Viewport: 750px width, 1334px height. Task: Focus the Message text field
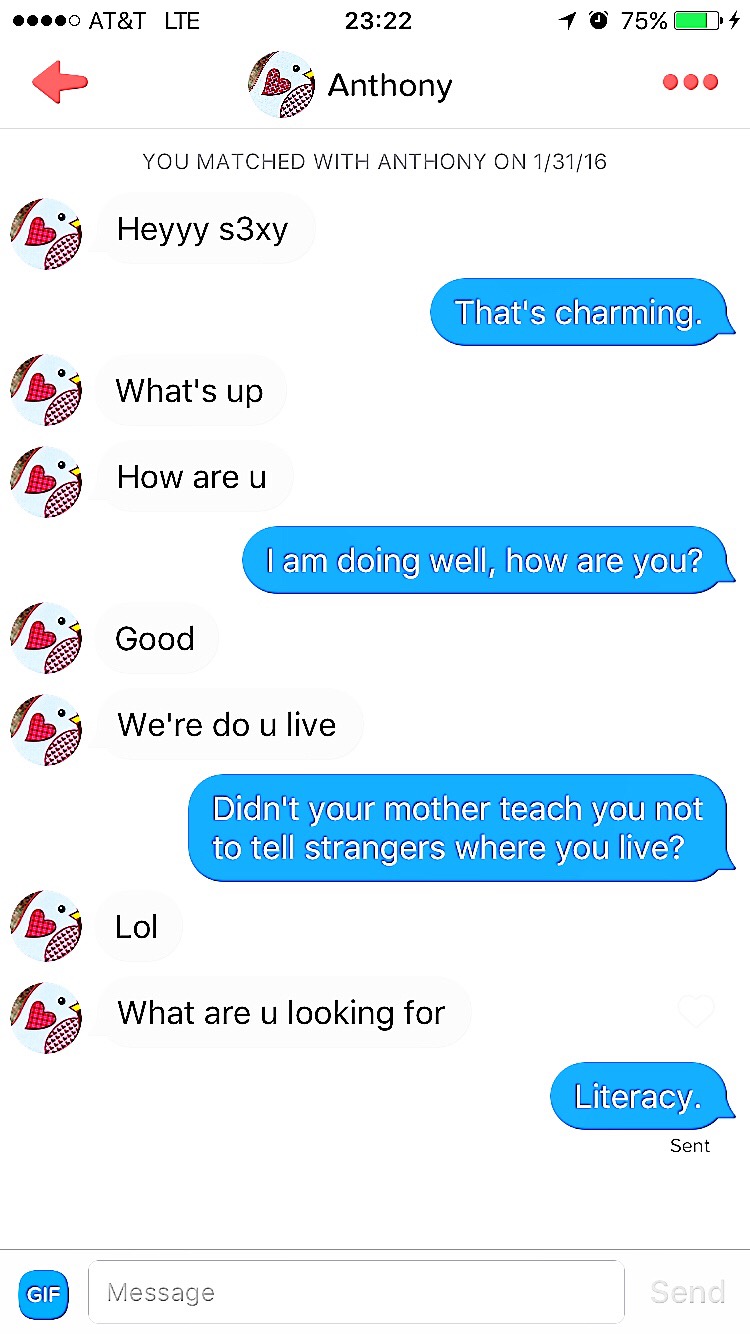355,1293
